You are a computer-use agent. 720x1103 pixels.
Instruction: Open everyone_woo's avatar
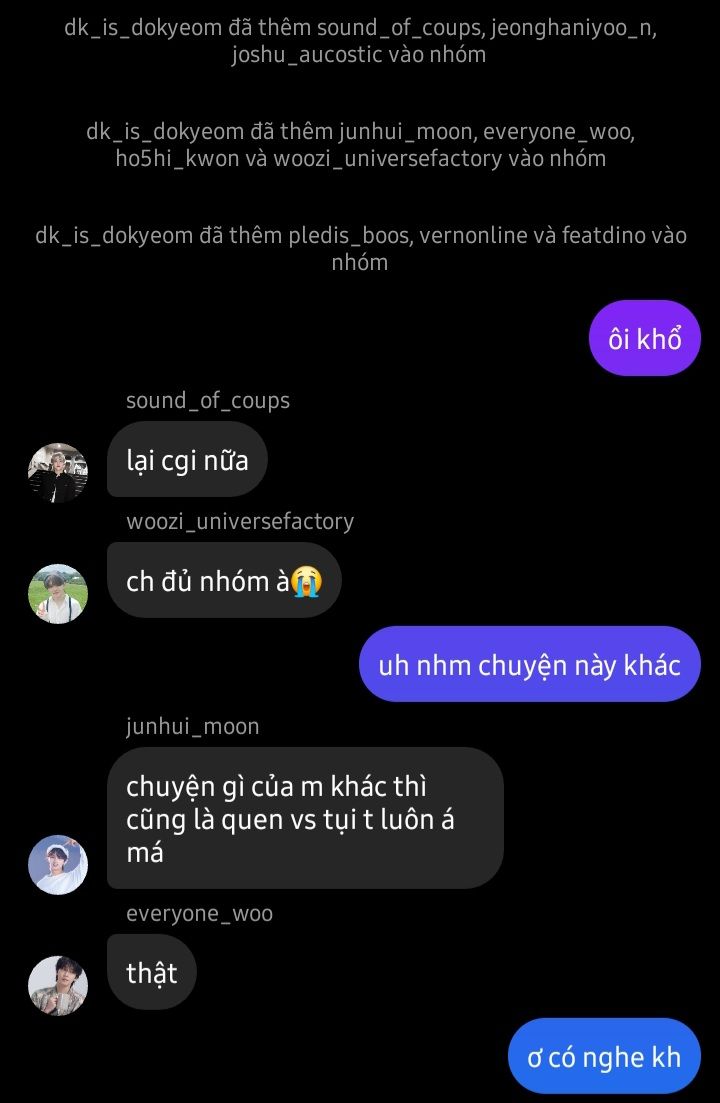pyautogui.click(x=58, y=985)
